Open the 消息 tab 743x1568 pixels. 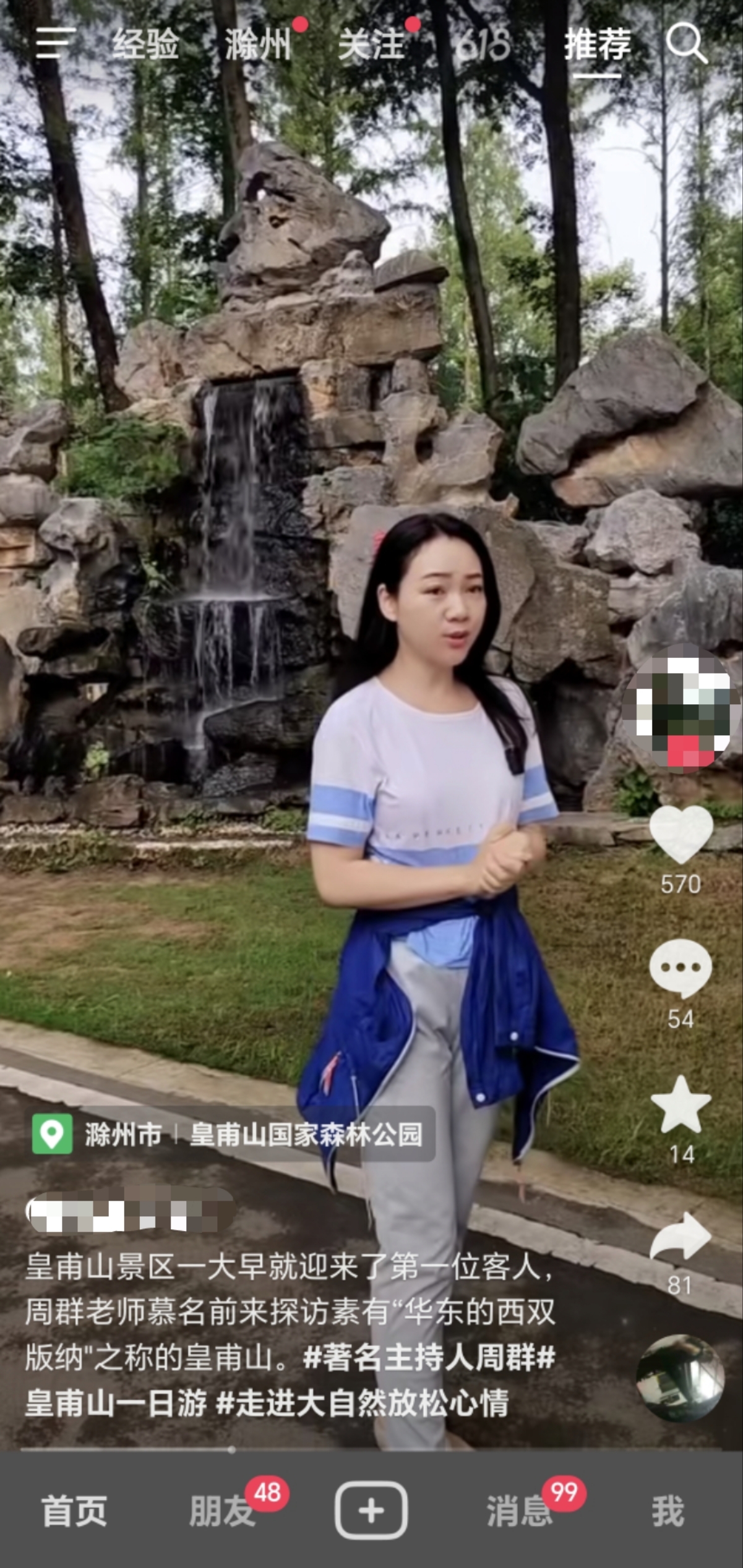tap(518, 1512)
